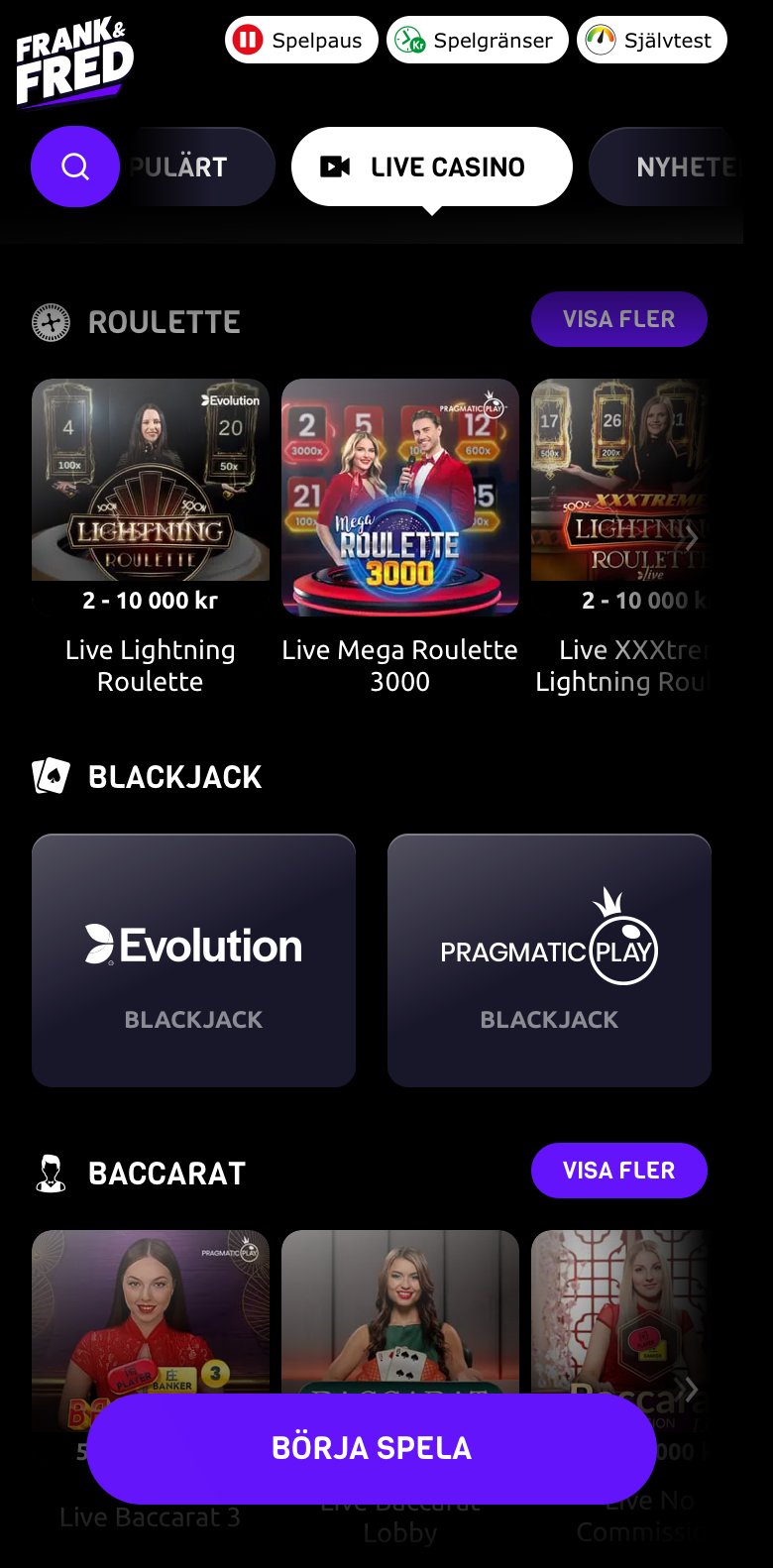The width and height of the screenshot is (773, 1568).
Task: Go to Frank & Fred home logo
Action: point(74,61)
